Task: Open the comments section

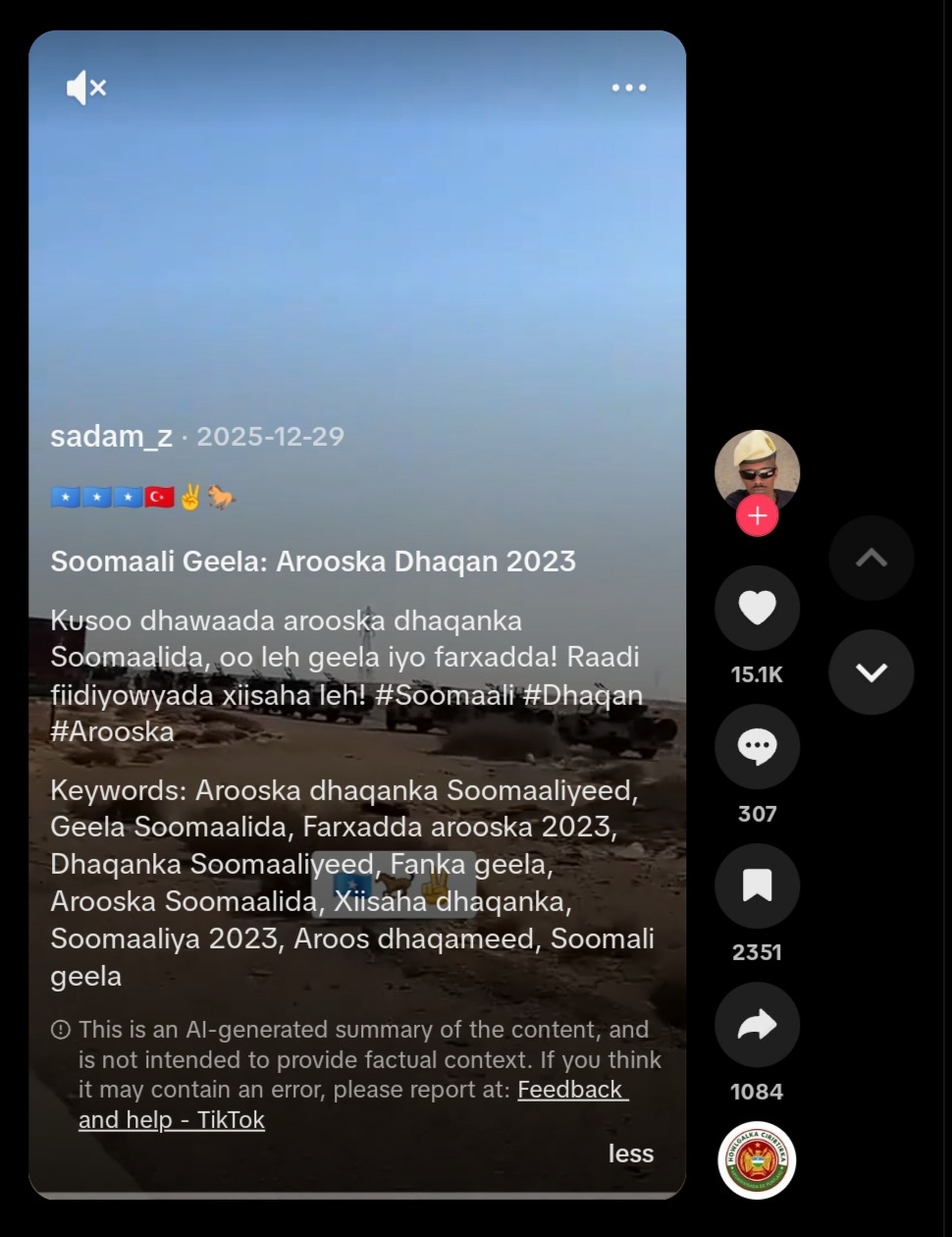Action: click(757, 747)
